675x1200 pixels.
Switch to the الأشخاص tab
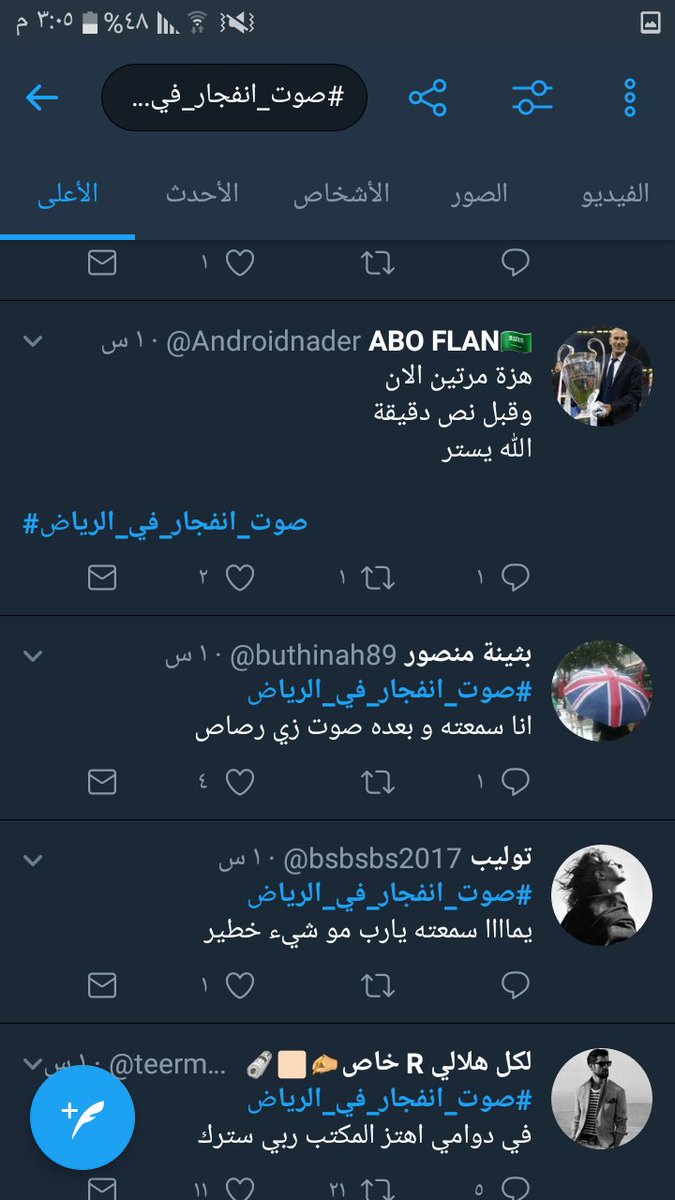click(x=341, y=193)
